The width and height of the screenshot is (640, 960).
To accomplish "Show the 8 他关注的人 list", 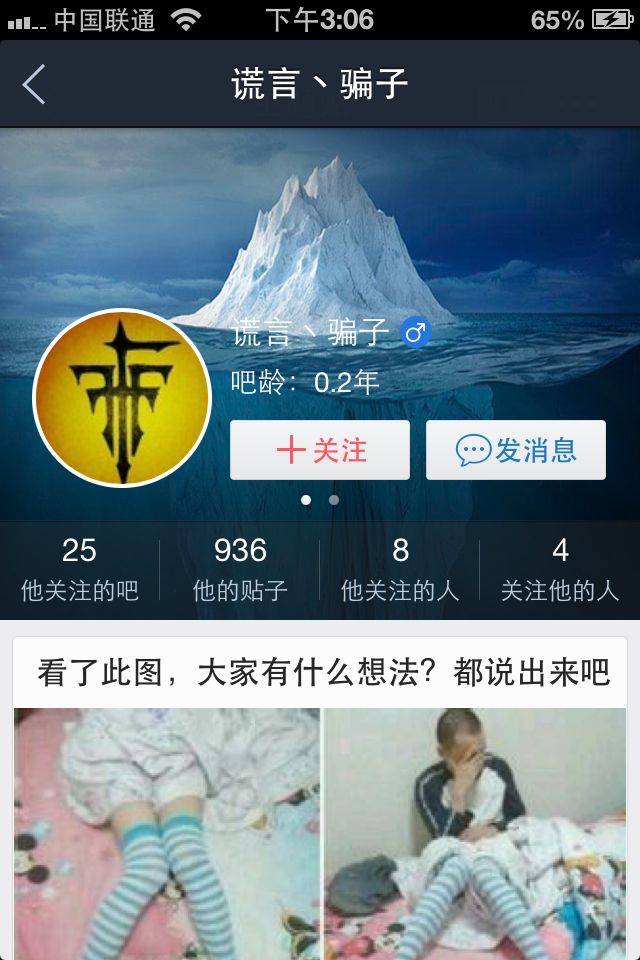I will tap(400, 570).
